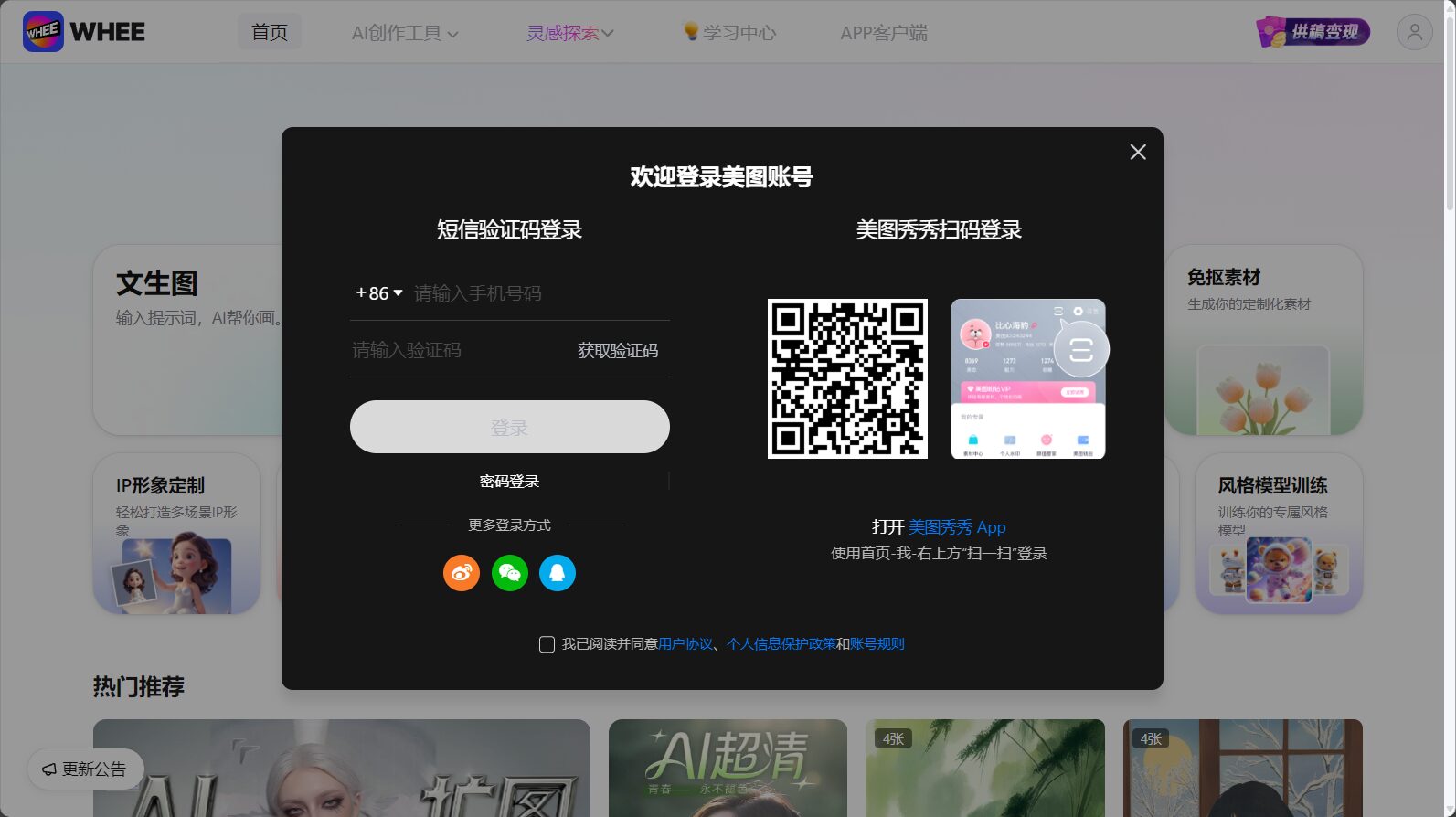
Task: Open the 美图秀秀 App link
Action: (x=956, y=527)
